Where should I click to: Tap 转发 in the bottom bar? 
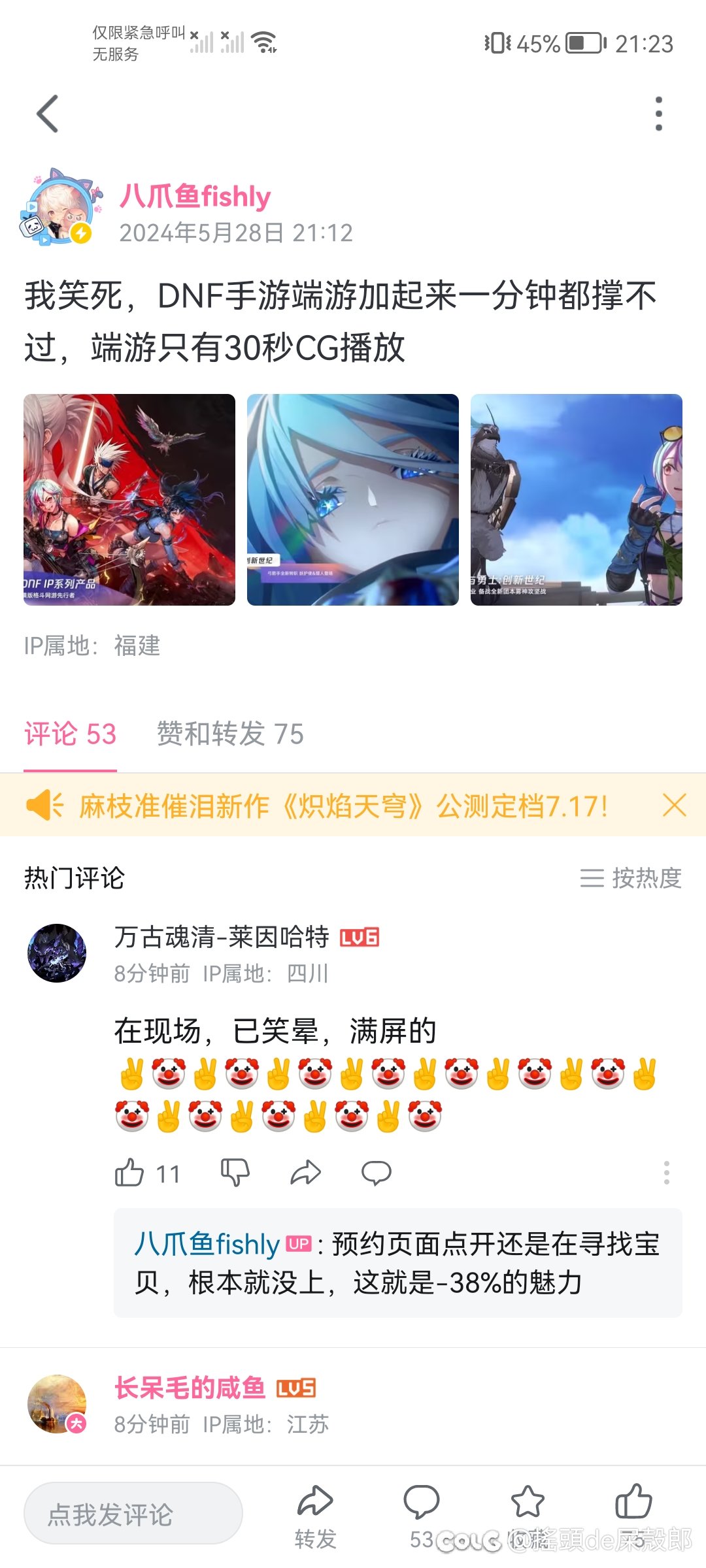click(x=315, y=1517)
